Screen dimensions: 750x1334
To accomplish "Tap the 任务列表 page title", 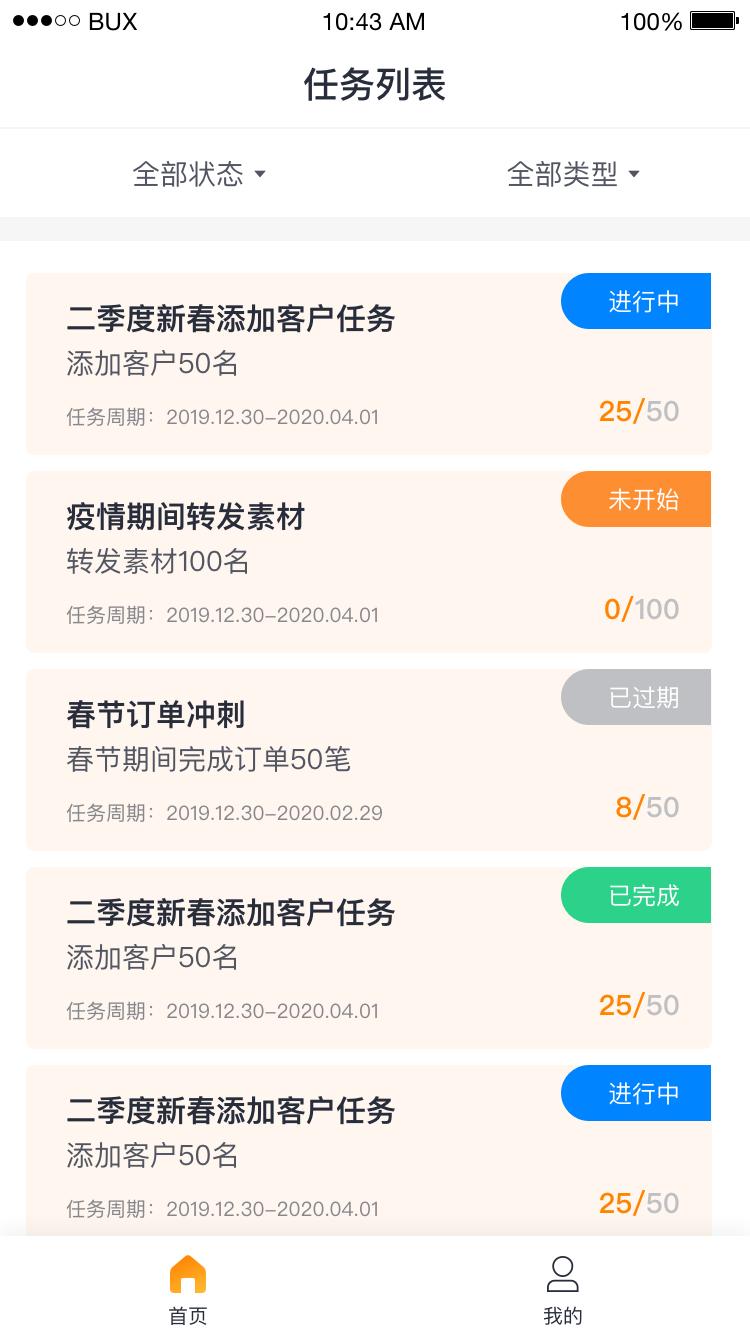I will pos(375,87).
